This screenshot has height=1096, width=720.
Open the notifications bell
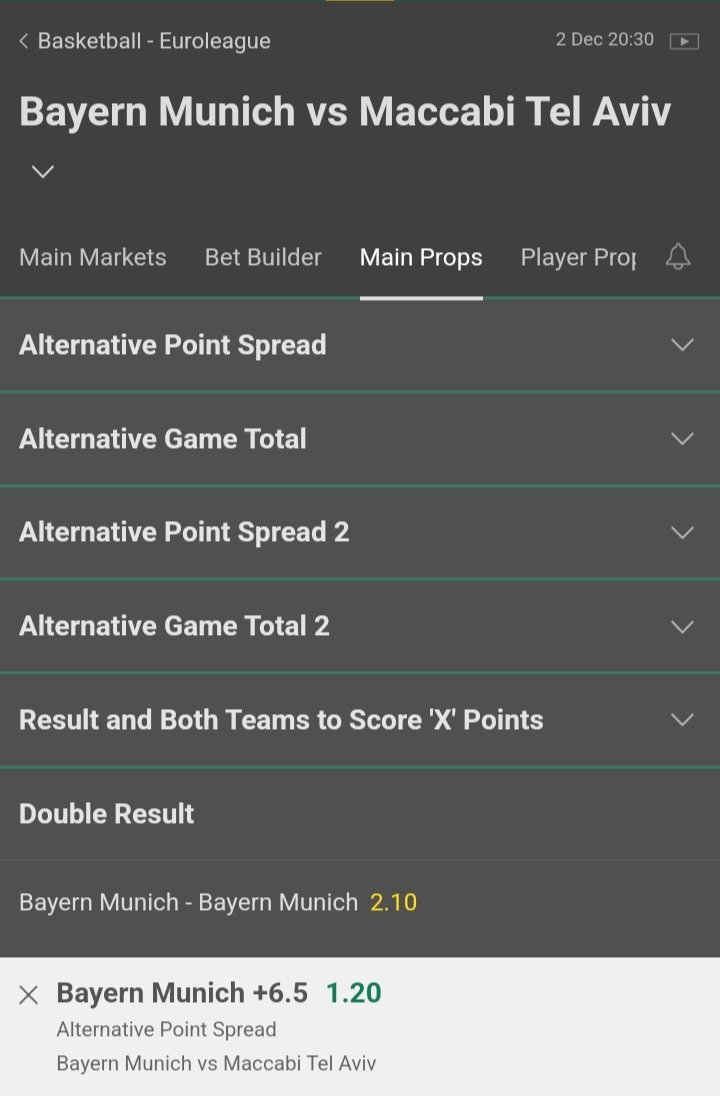click(x=678, y=258)
